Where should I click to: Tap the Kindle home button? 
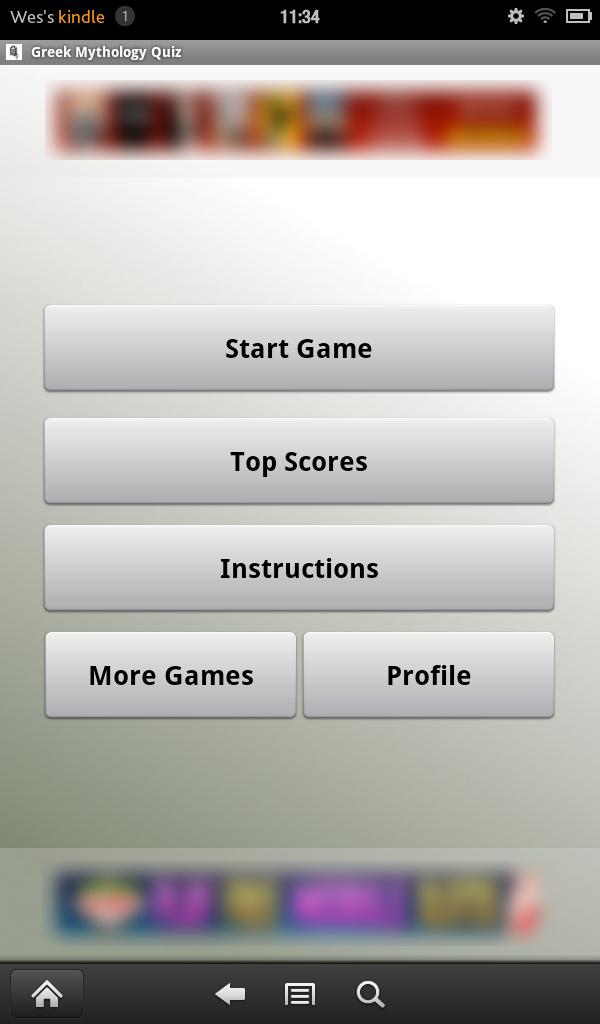tap(47, 994)
